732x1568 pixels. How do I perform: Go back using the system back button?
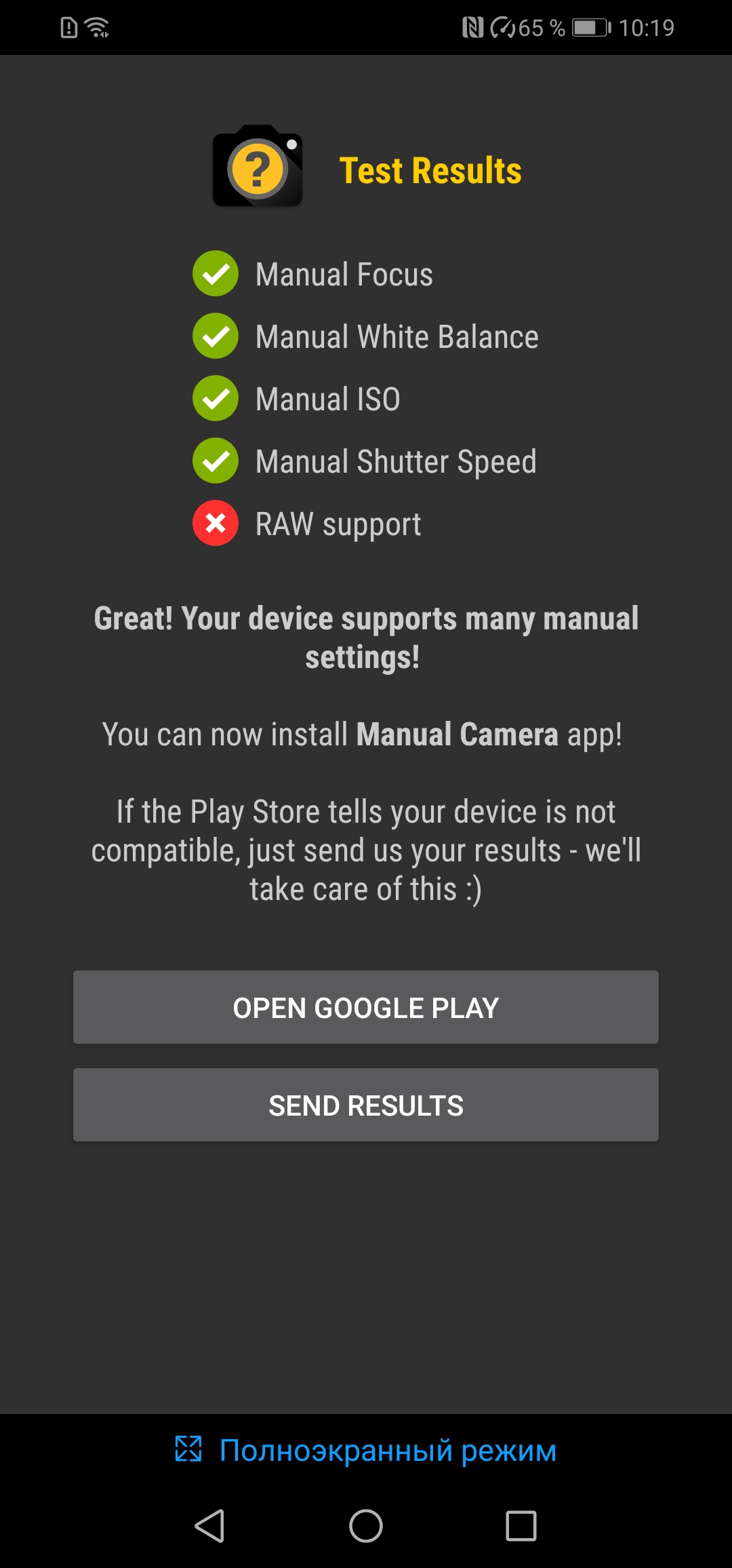pos(209,1526)
